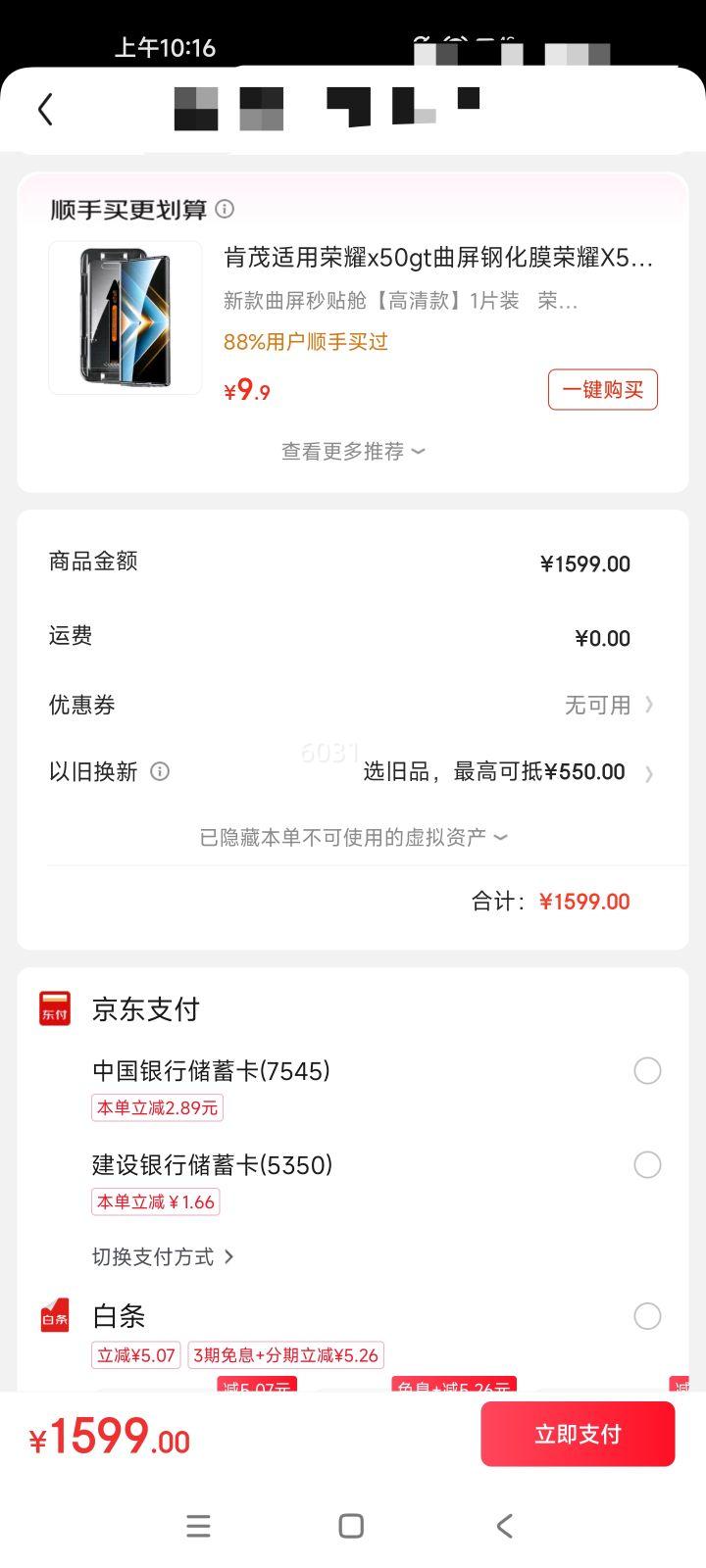706x1568 pixels.
Task: Expand 已隐藏本单不可使用的虚拟资产
Action: pyautogui.click(x=353, y=837)
